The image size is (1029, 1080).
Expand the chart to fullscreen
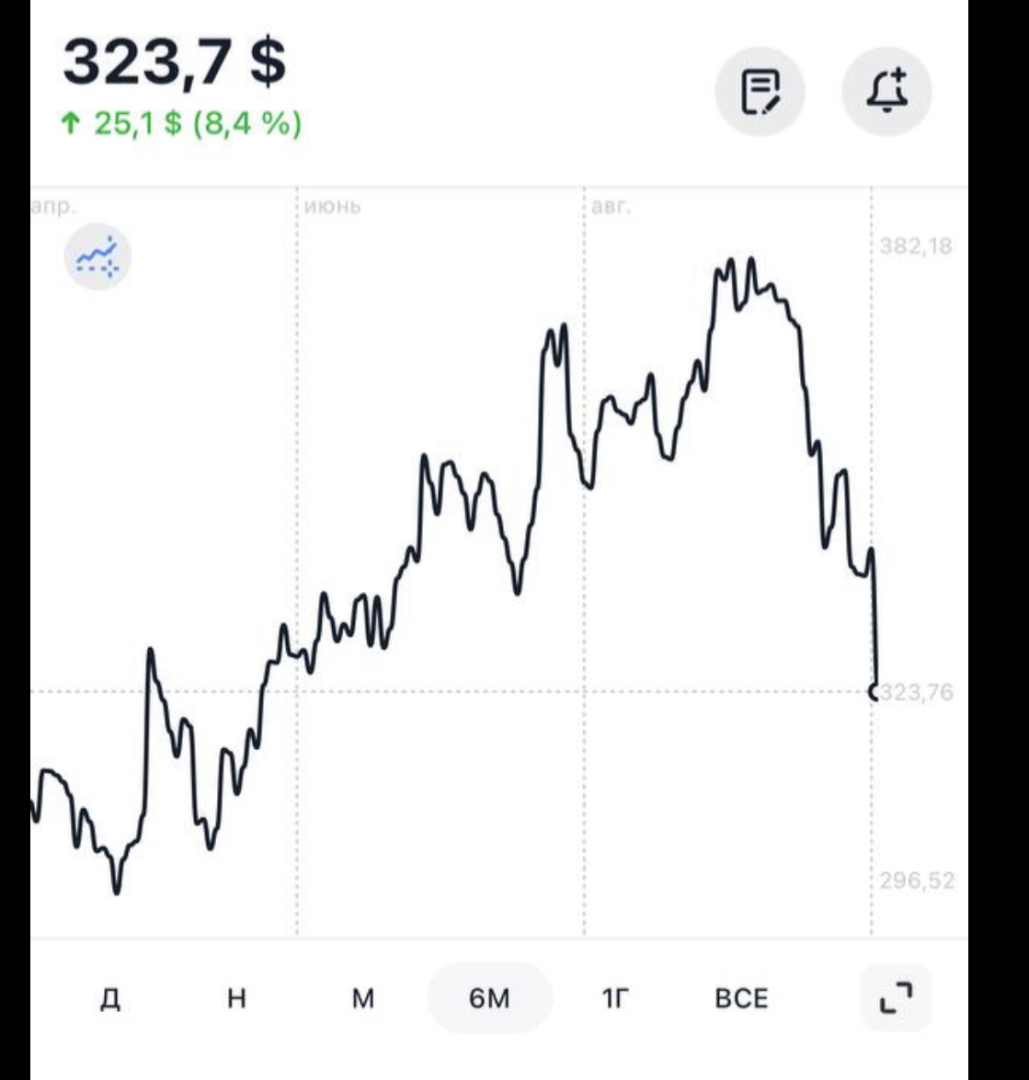(895, 998)
